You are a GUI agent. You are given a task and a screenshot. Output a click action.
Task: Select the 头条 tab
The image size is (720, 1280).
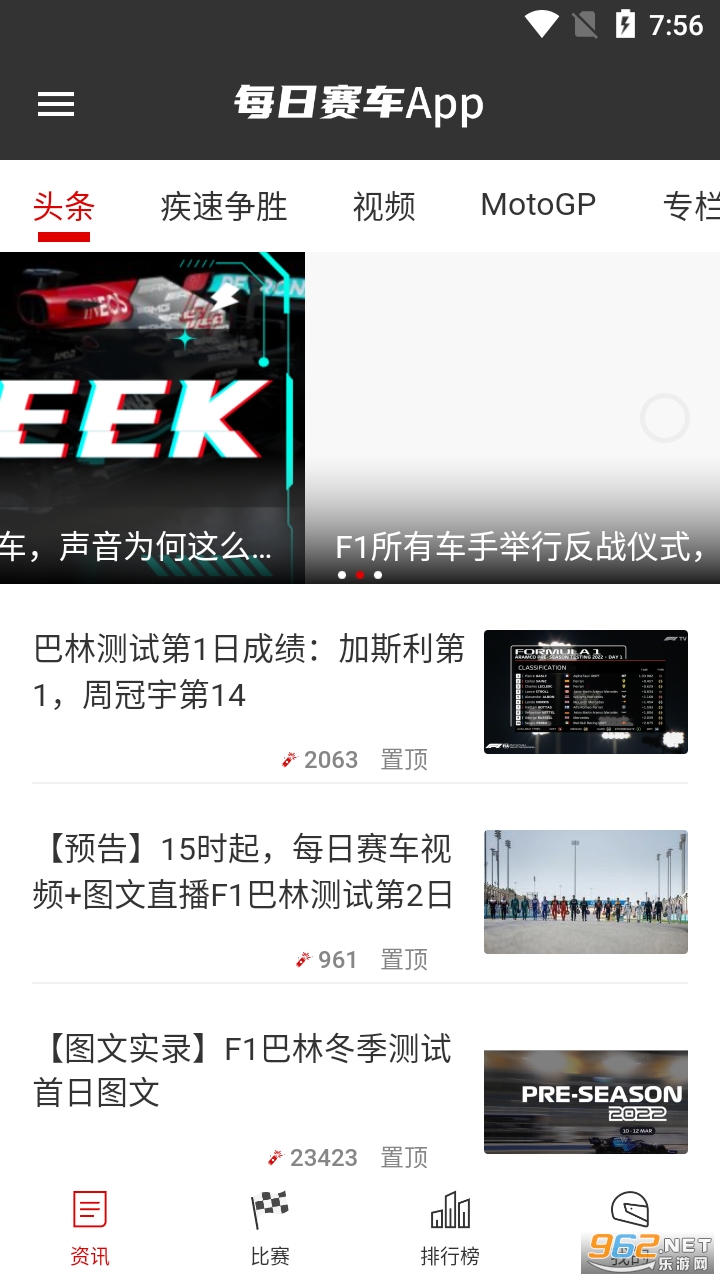pyautogui.click(x=64, y=206)
